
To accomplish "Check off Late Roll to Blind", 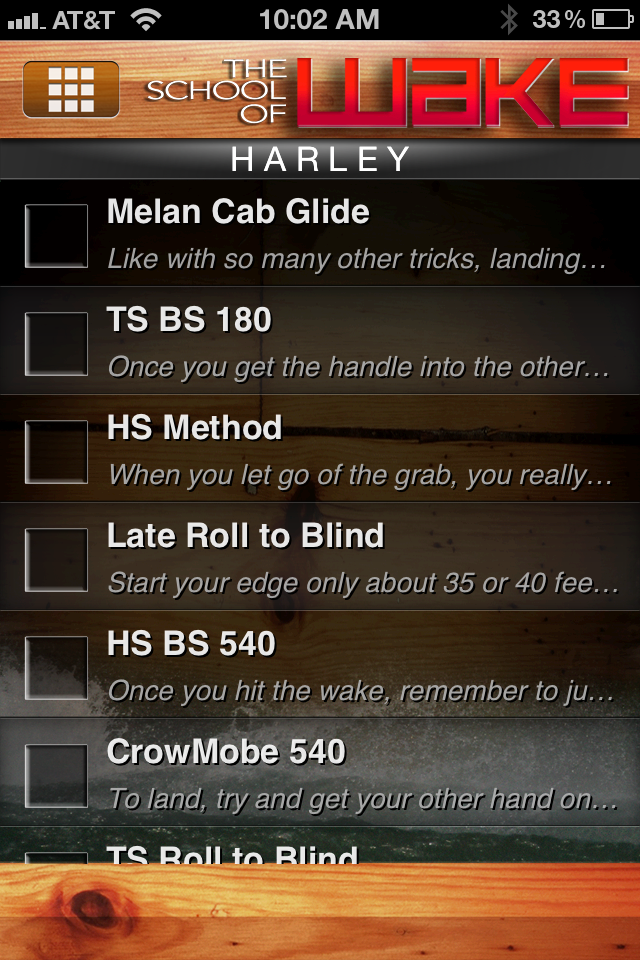I will click(x=56, y=560).
